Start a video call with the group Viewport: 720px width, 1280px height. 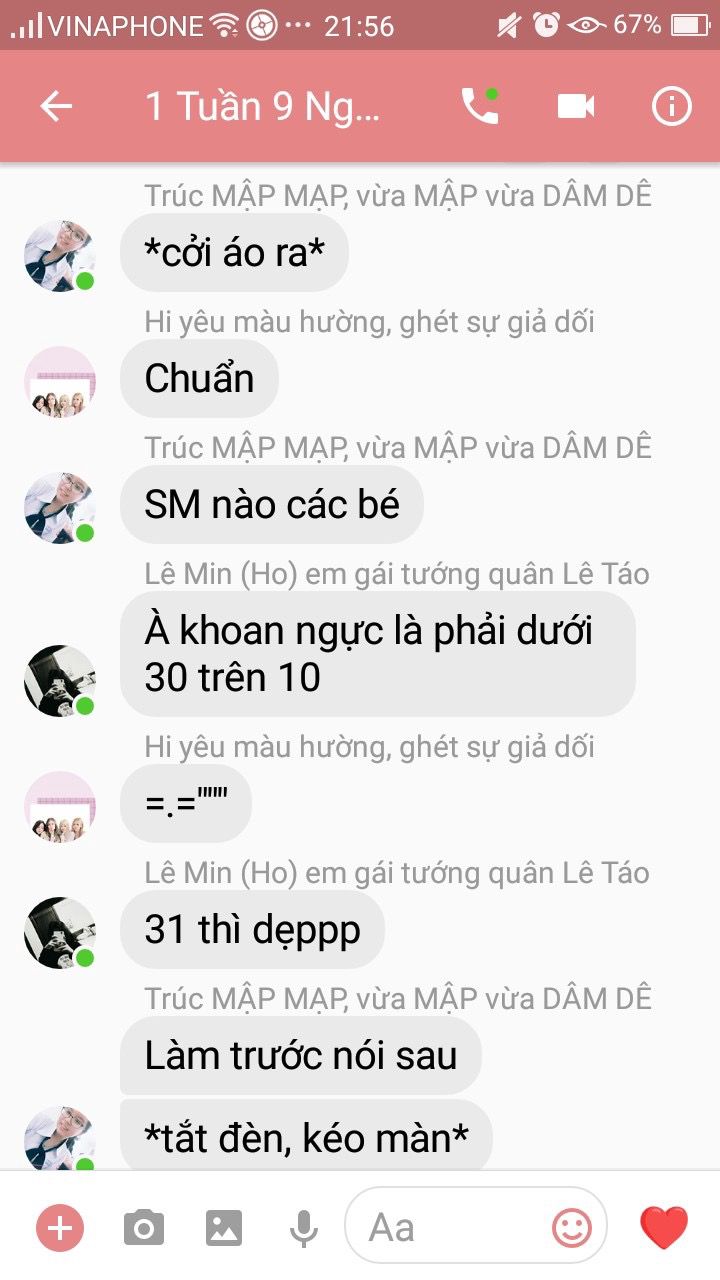(576, 106)
